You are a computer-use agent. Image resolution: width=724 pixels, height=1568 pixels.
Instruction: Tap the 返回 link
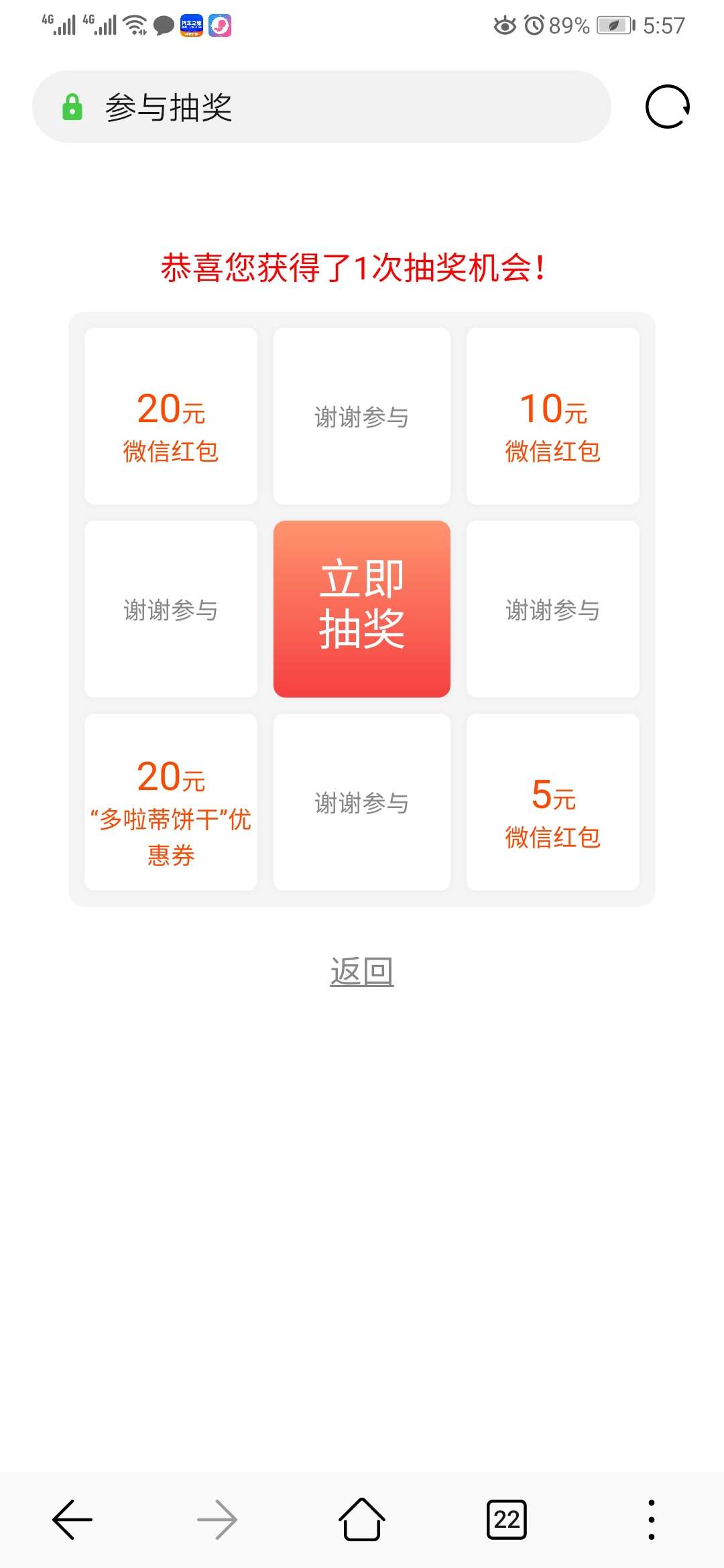361,971
